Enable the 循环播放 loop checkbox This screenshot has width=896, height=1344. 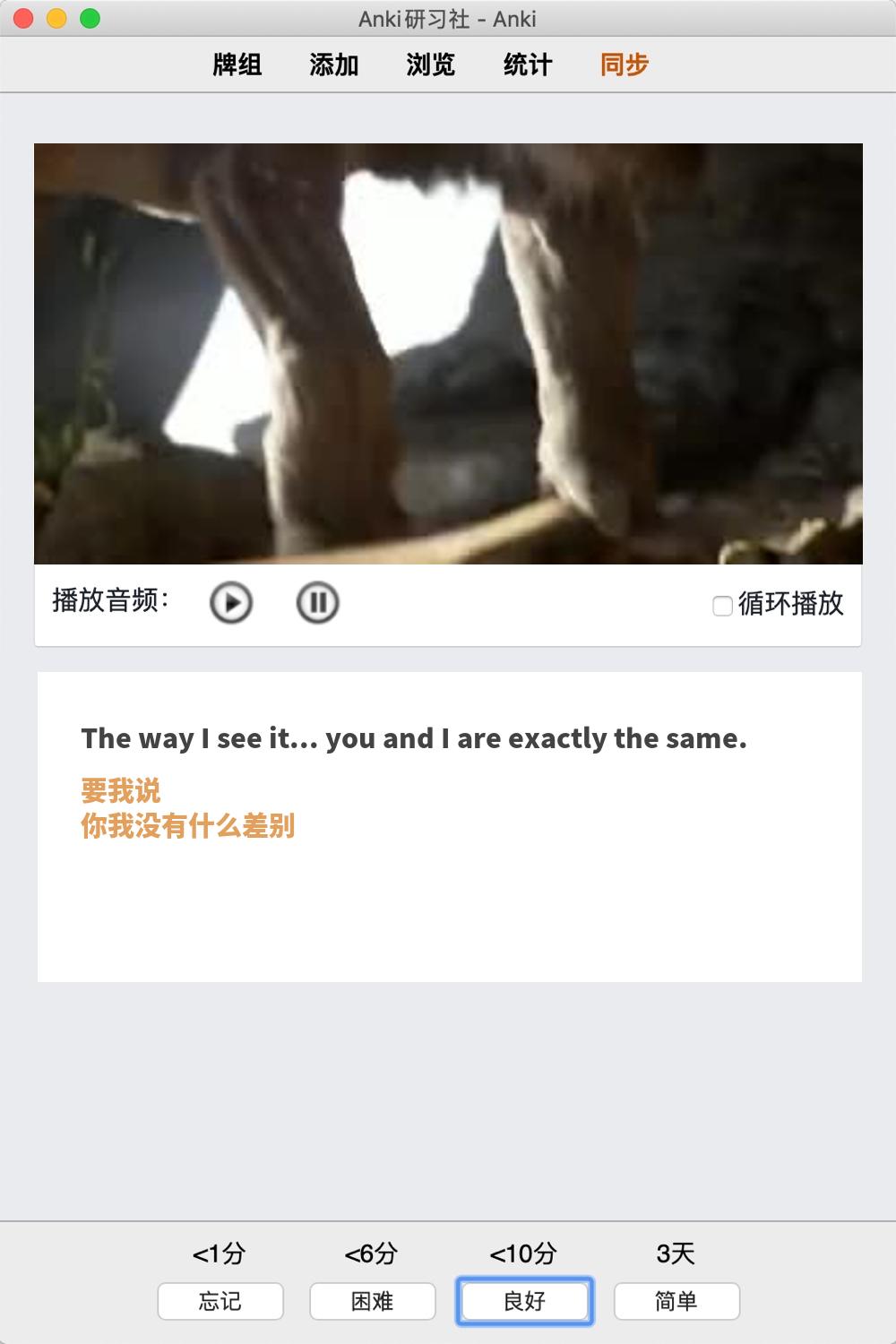coord(722,607)
